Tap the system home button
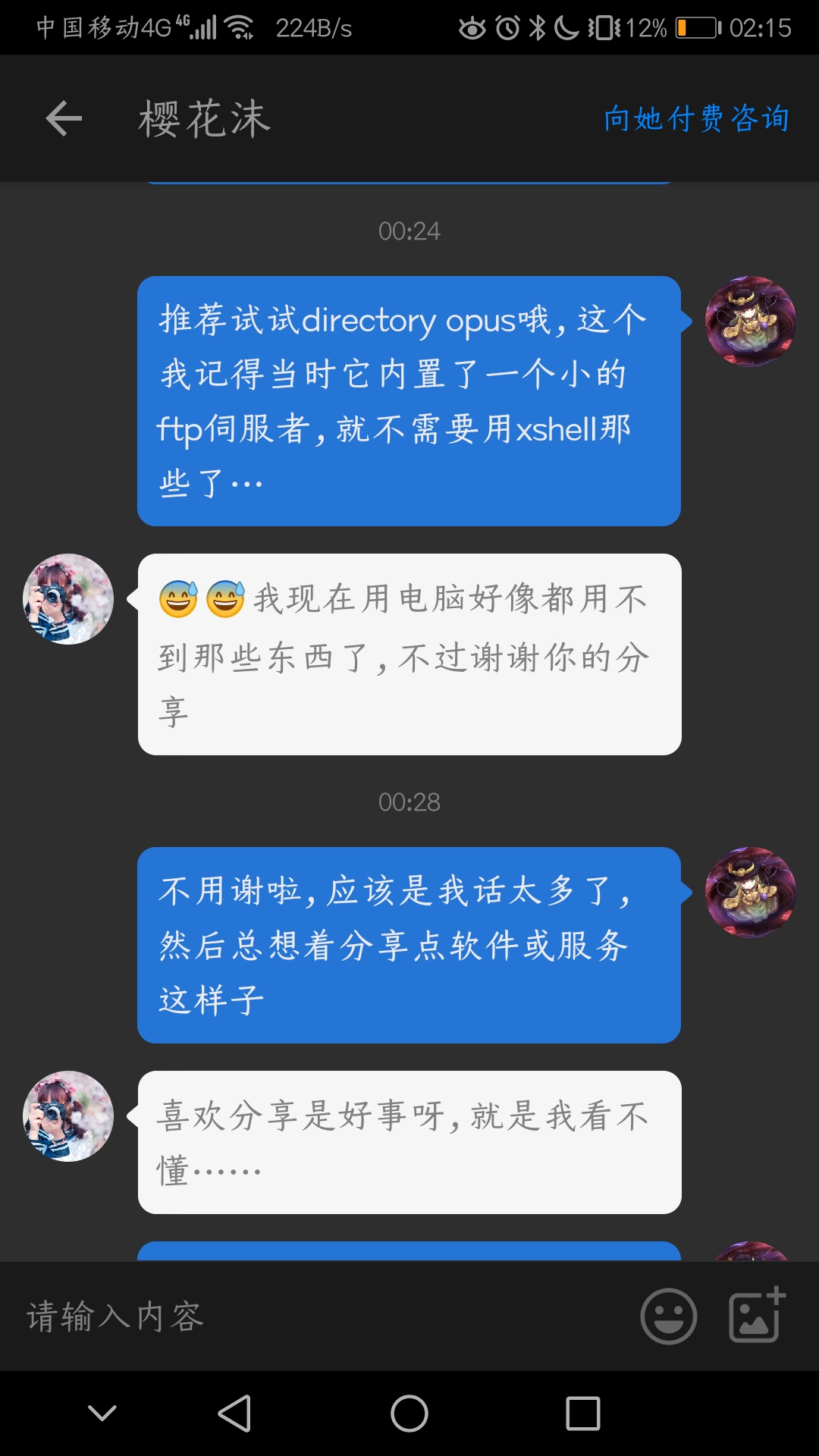Screen dimensions: 819x1456 pyautogui.click(x=409, y=1414)
